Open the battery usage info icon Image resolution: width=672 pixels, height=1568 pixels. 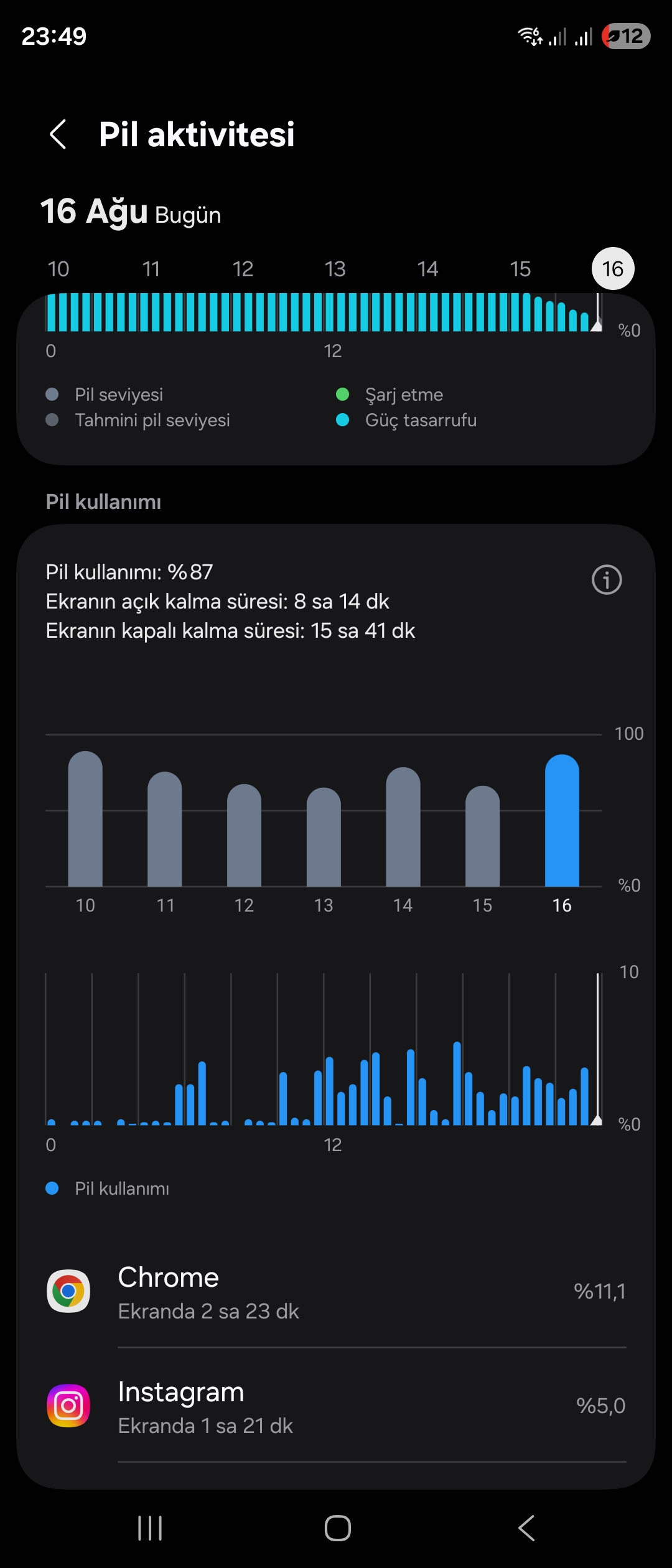[x=606, y=580]
